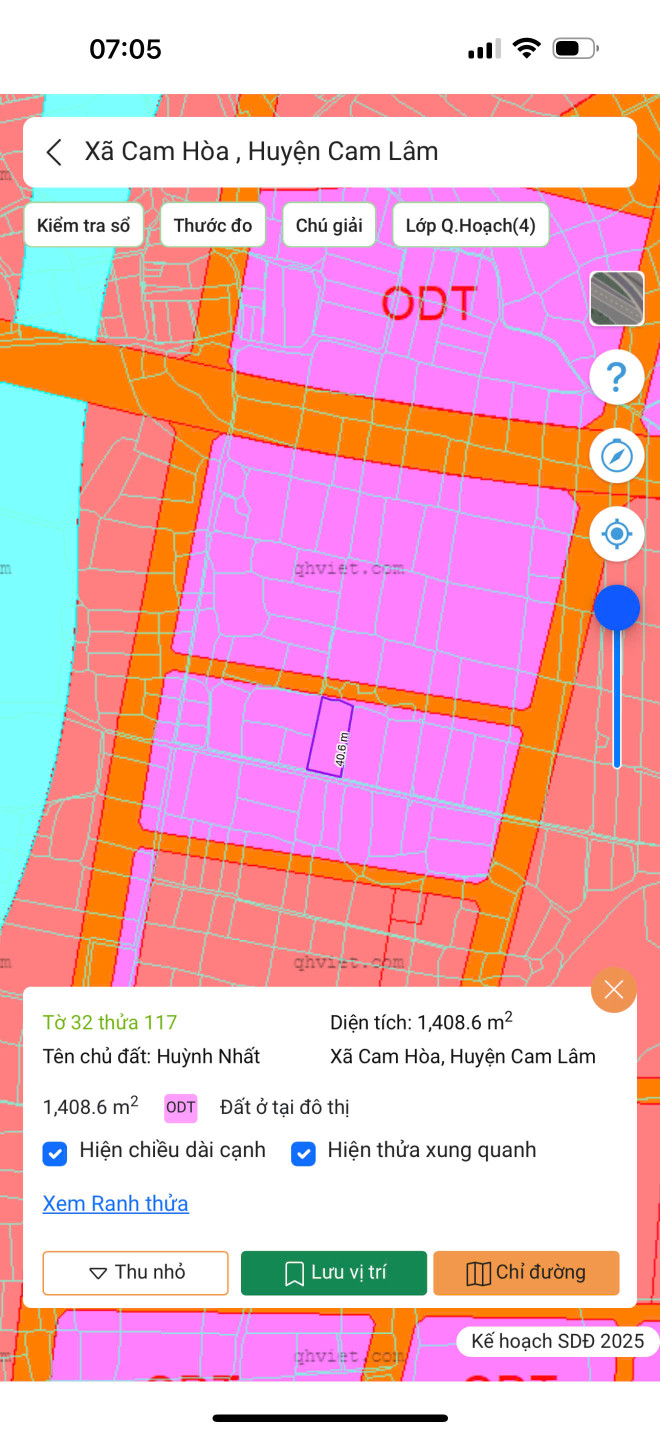The width and height of the screenshot is (660, 1434).
Task: Open Kế hoạch SDĐ 2025 selector
Action: (557, 1342)
